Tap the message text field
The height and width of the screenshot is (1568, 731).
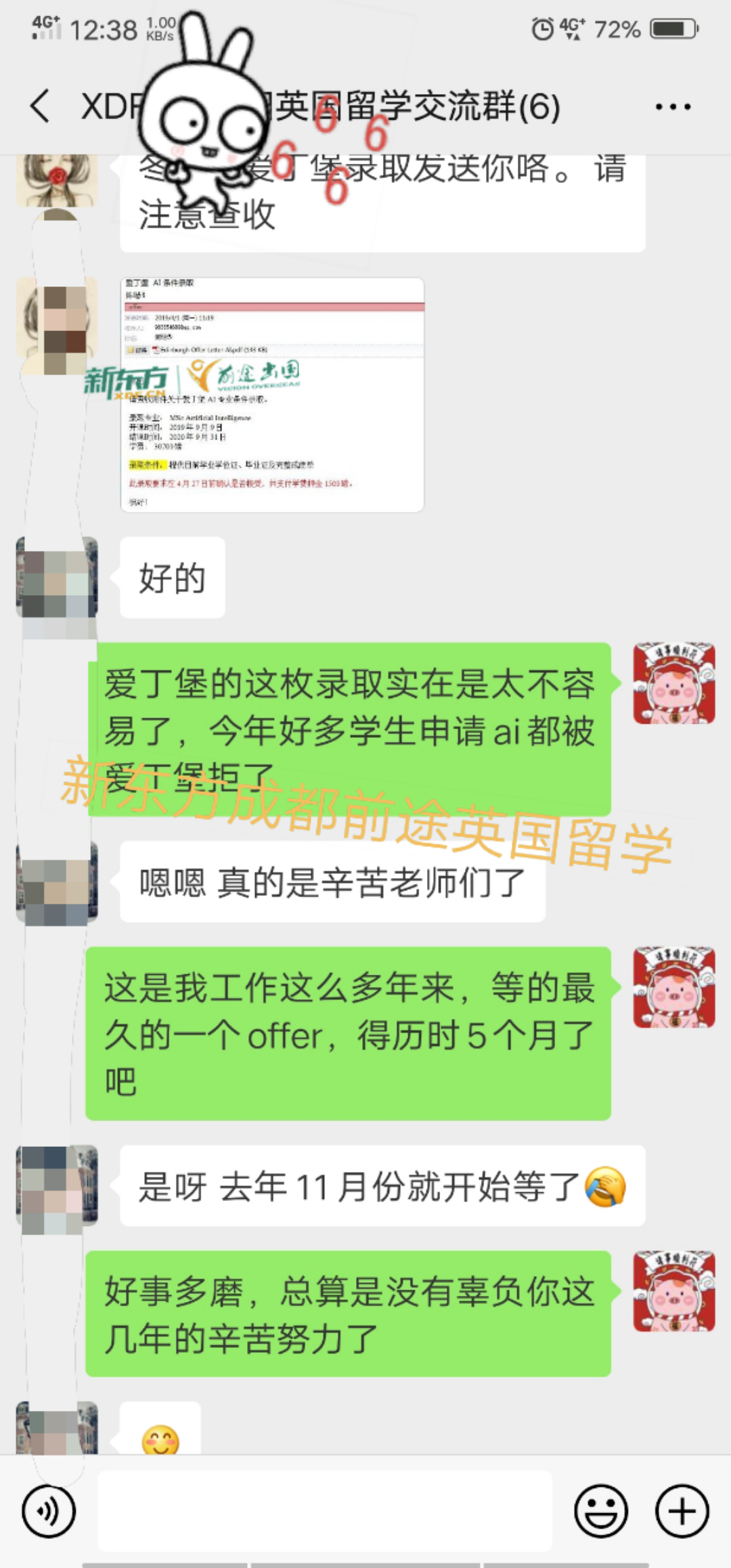[325, 1511]
